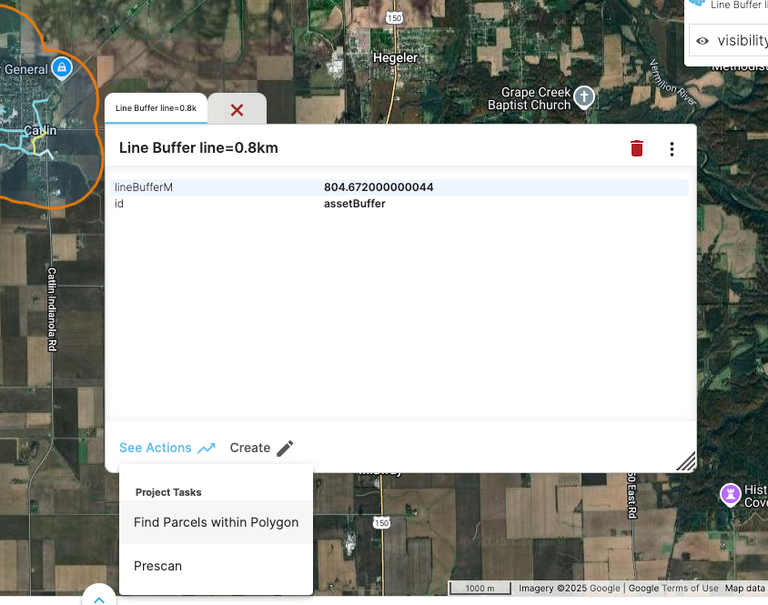Tap See Actions
The width and height of the screenshot is (768, 605).
(166, 448)
